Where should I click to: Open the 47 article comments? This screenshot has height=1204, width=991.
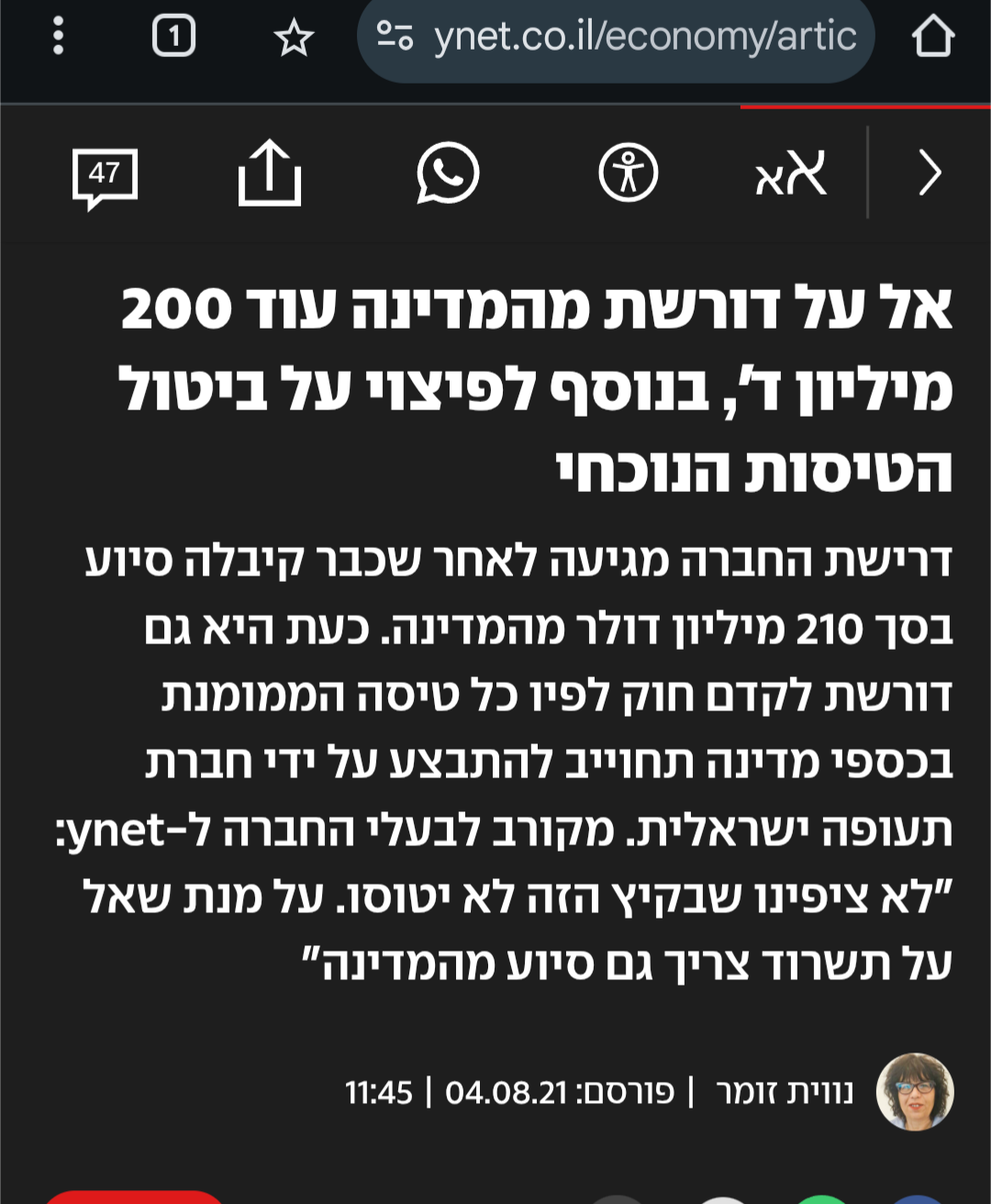[x=105, y=175]
